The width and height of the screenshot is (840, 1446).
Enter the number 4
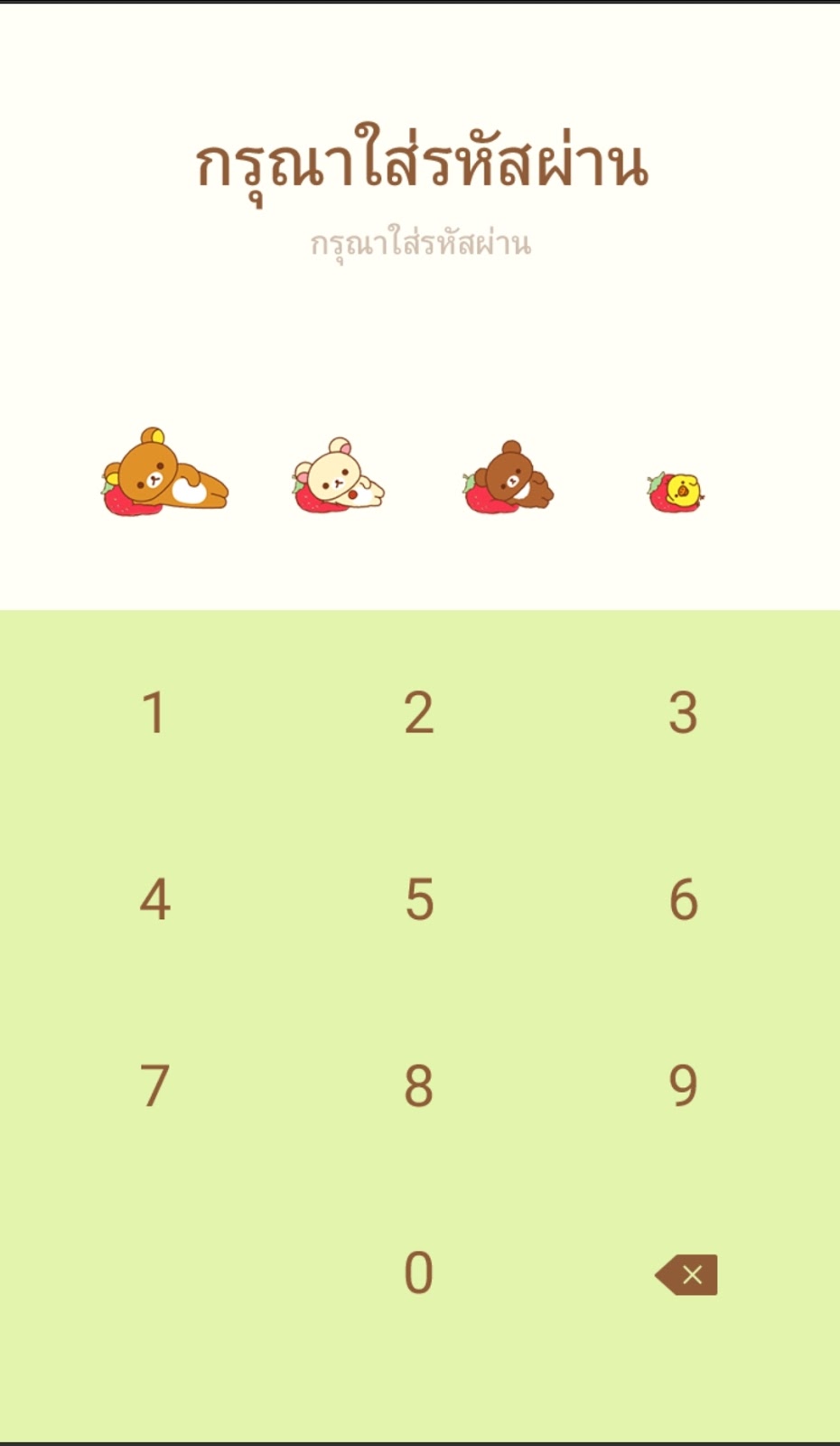pos(154,899)
